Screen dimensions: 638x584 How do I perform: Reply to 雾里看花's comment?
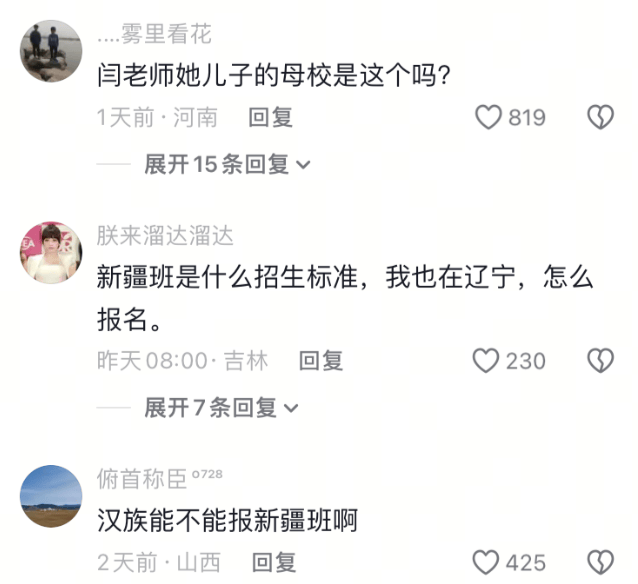[x=271, y=118]
